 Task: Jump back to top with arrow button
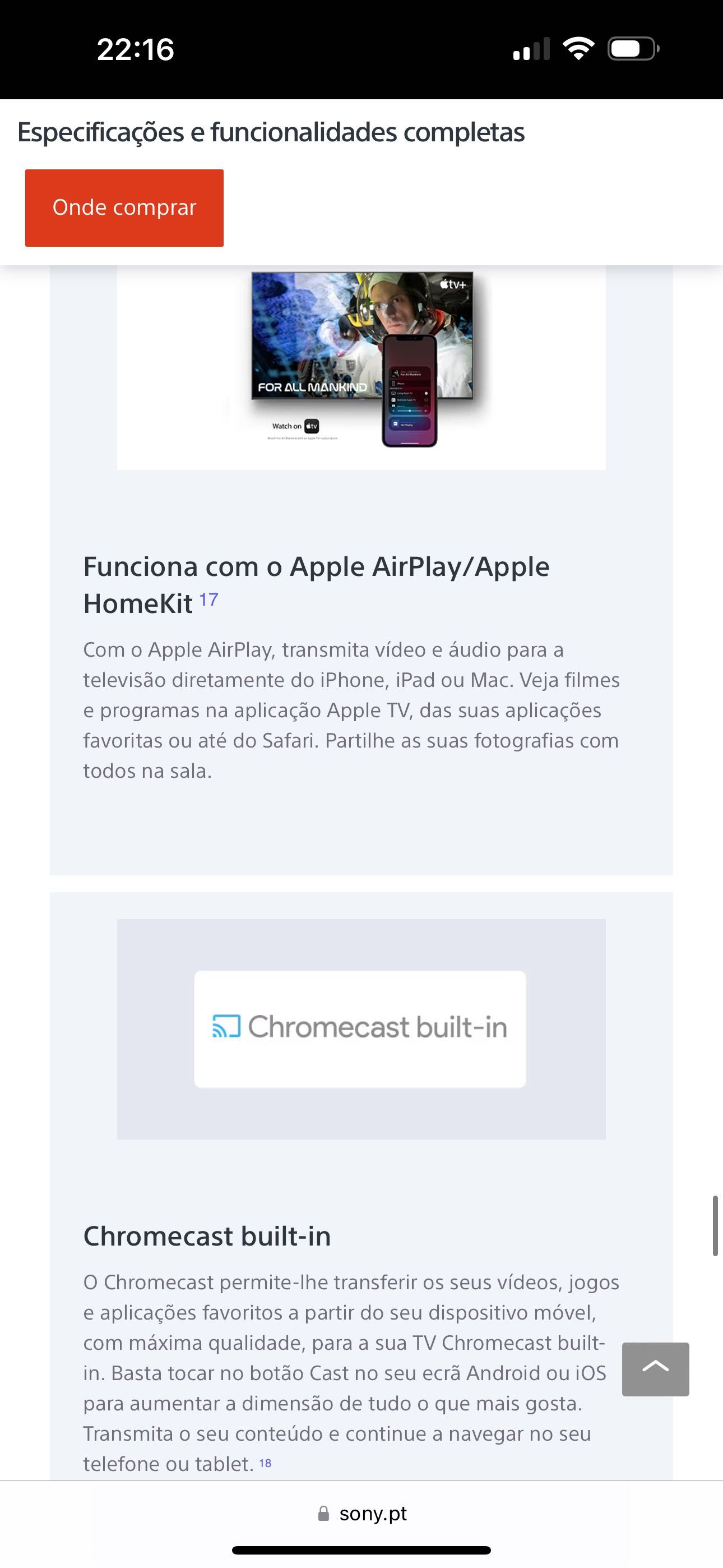coord(655,1369)
